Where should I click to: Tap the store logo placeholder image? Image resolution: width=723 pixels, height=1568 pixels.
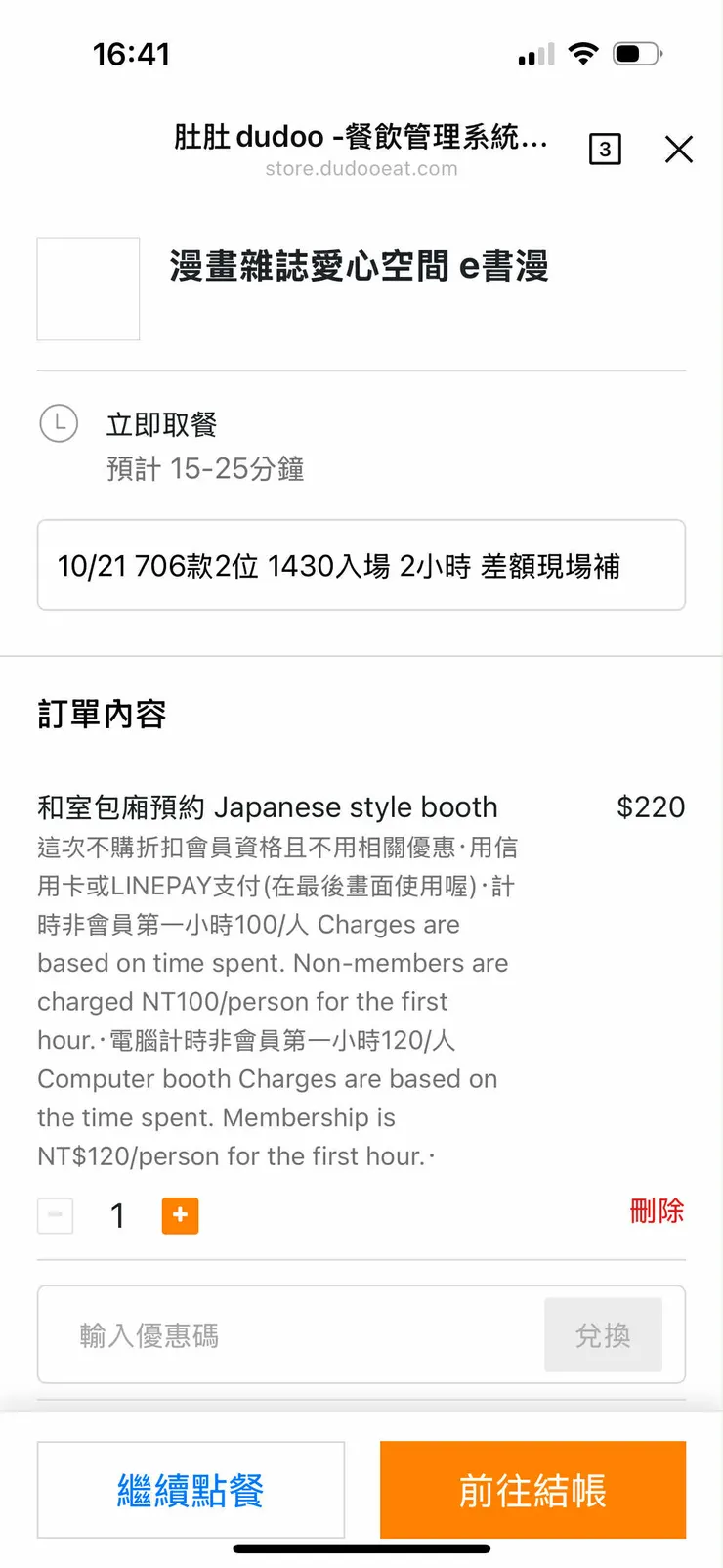(88, 288)
